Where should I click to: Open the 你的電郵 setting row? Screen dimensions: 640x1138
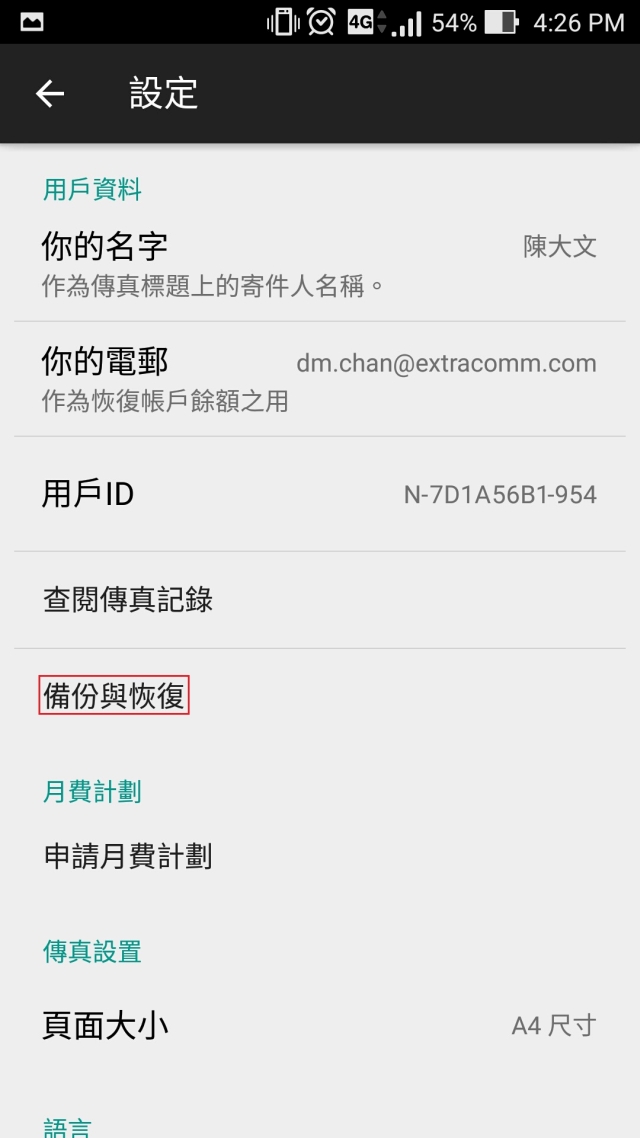(319, 379)
